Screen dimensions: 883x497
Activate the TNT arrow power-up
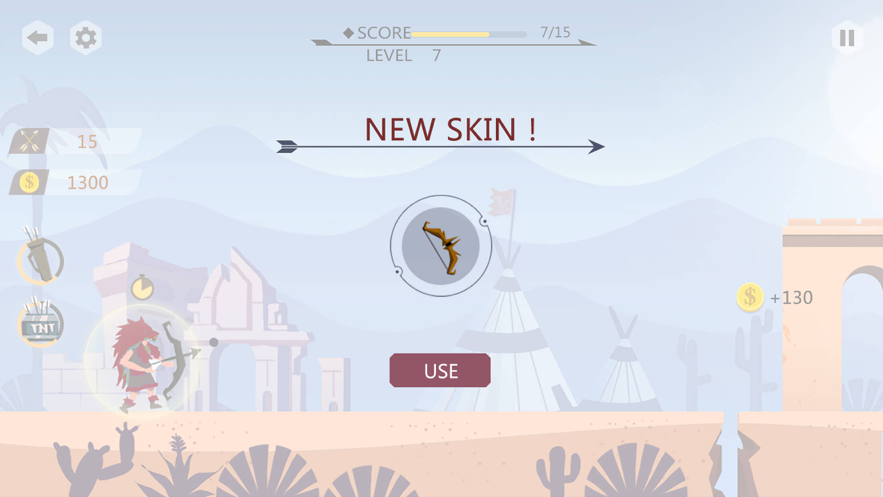(41, 324)
